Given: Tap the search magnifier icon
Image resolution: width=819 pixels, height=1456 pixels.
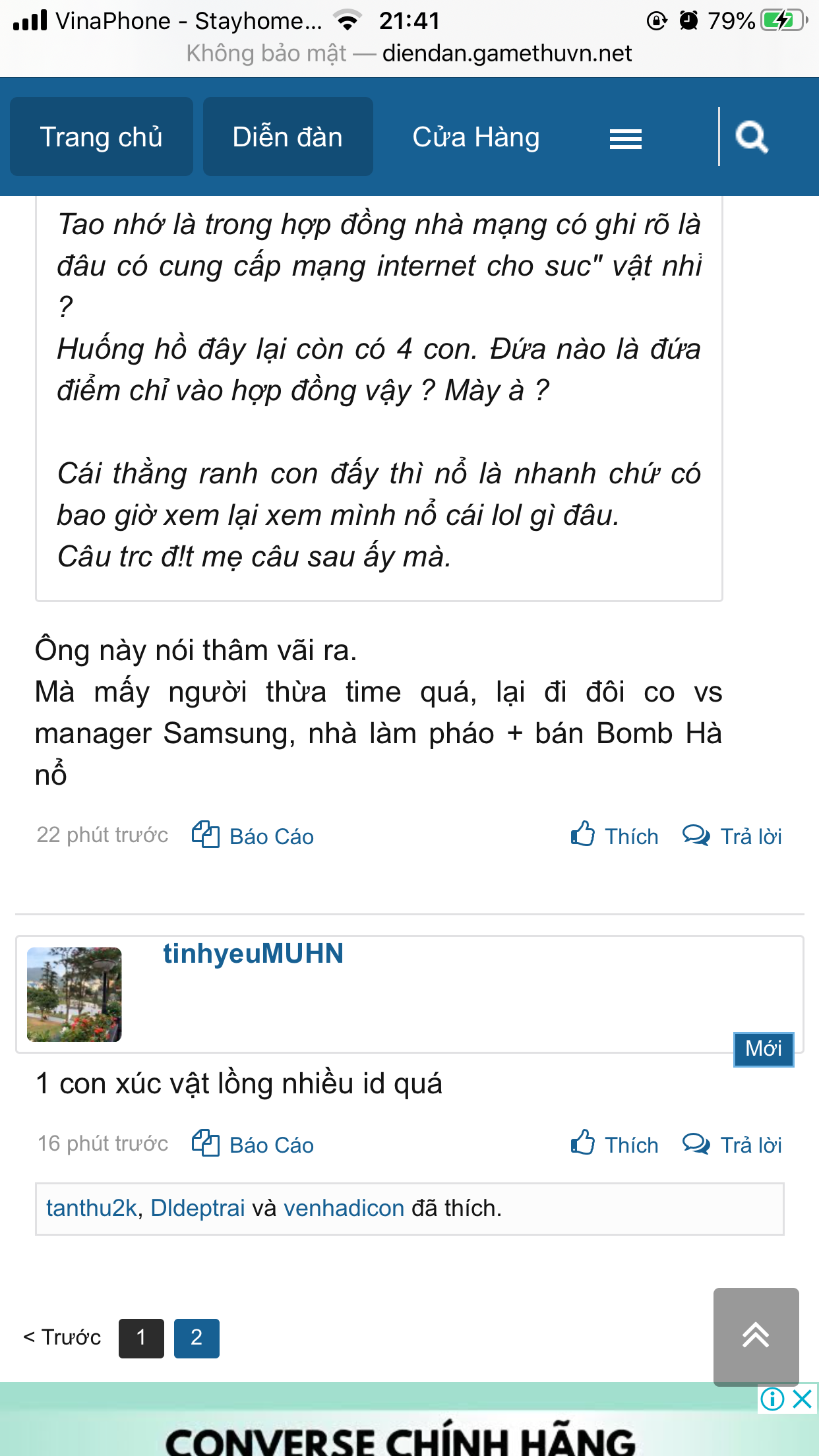Looking at the screenshot, I should [752, 137].
